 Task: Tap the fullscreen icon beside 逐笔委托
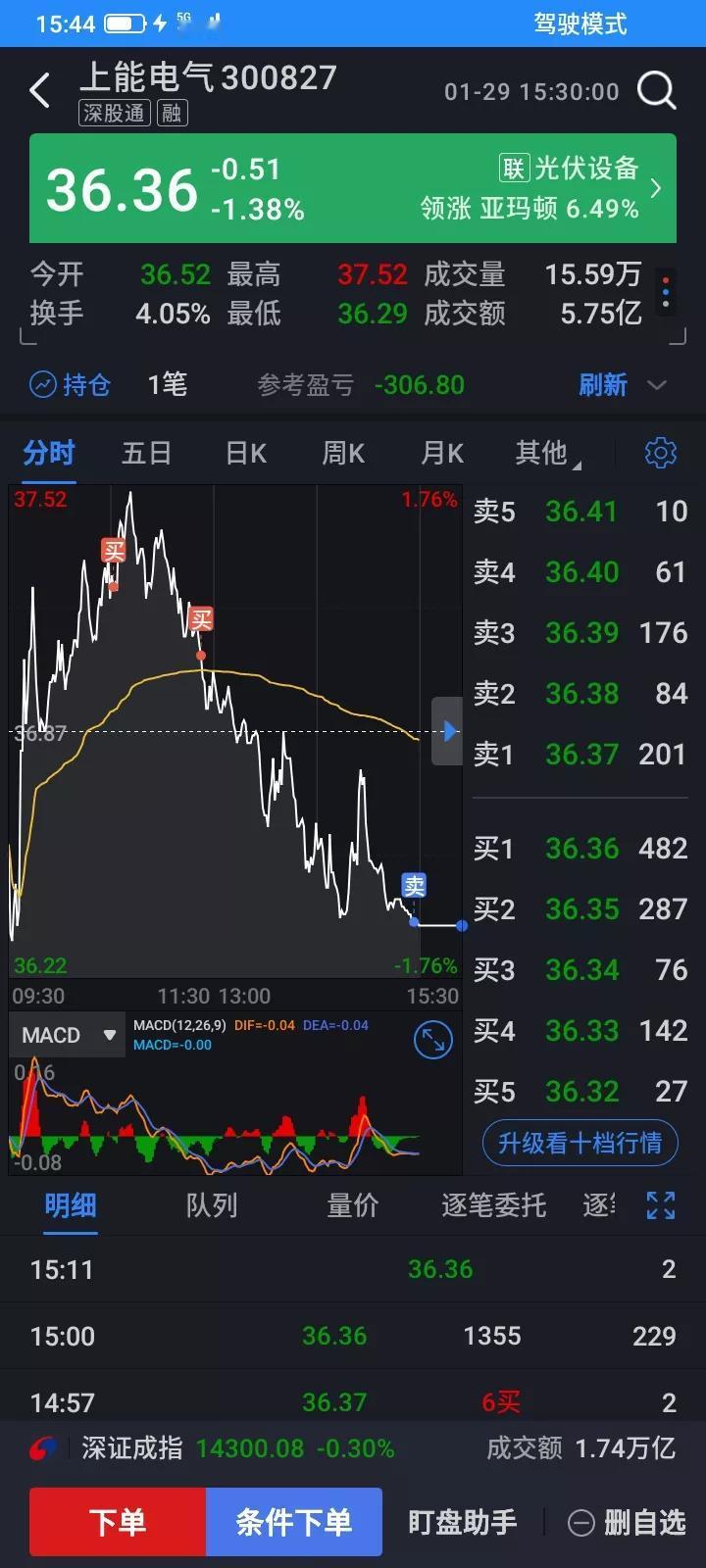click(660, 1206)
